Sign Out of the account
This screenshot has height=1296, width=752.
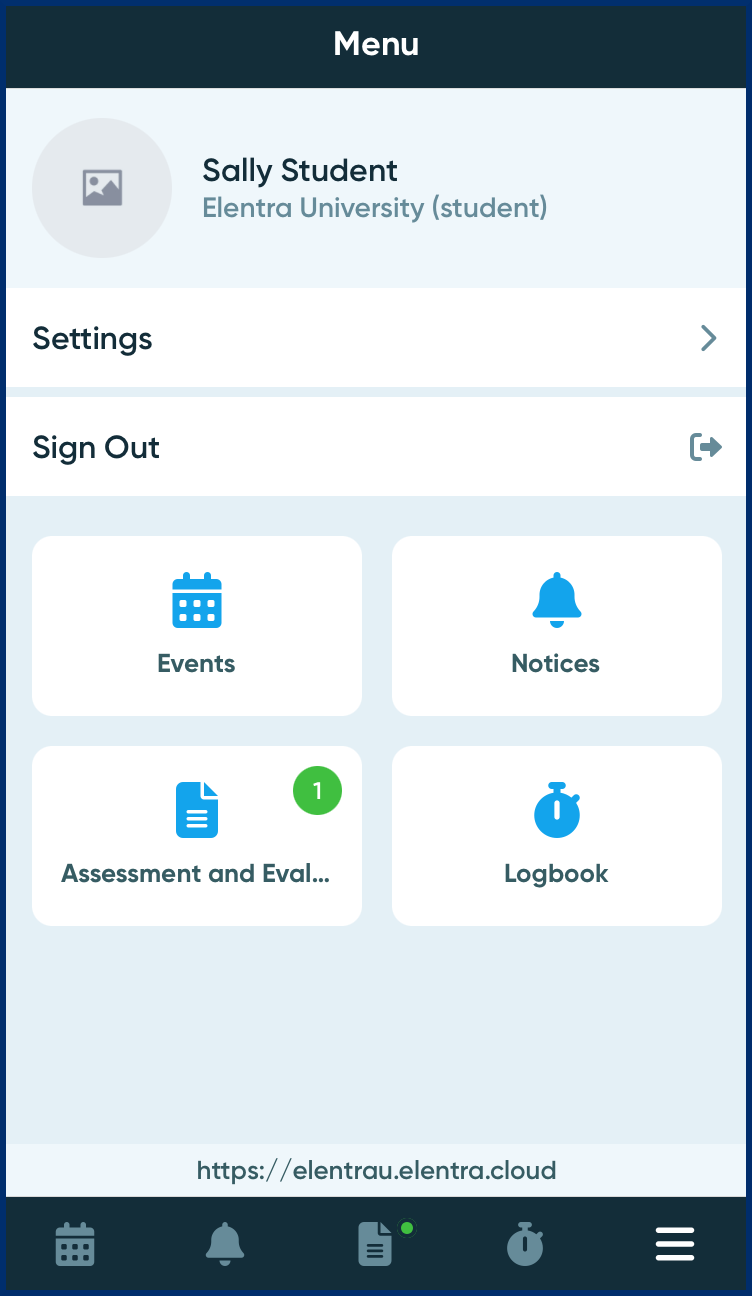[95, 447]
